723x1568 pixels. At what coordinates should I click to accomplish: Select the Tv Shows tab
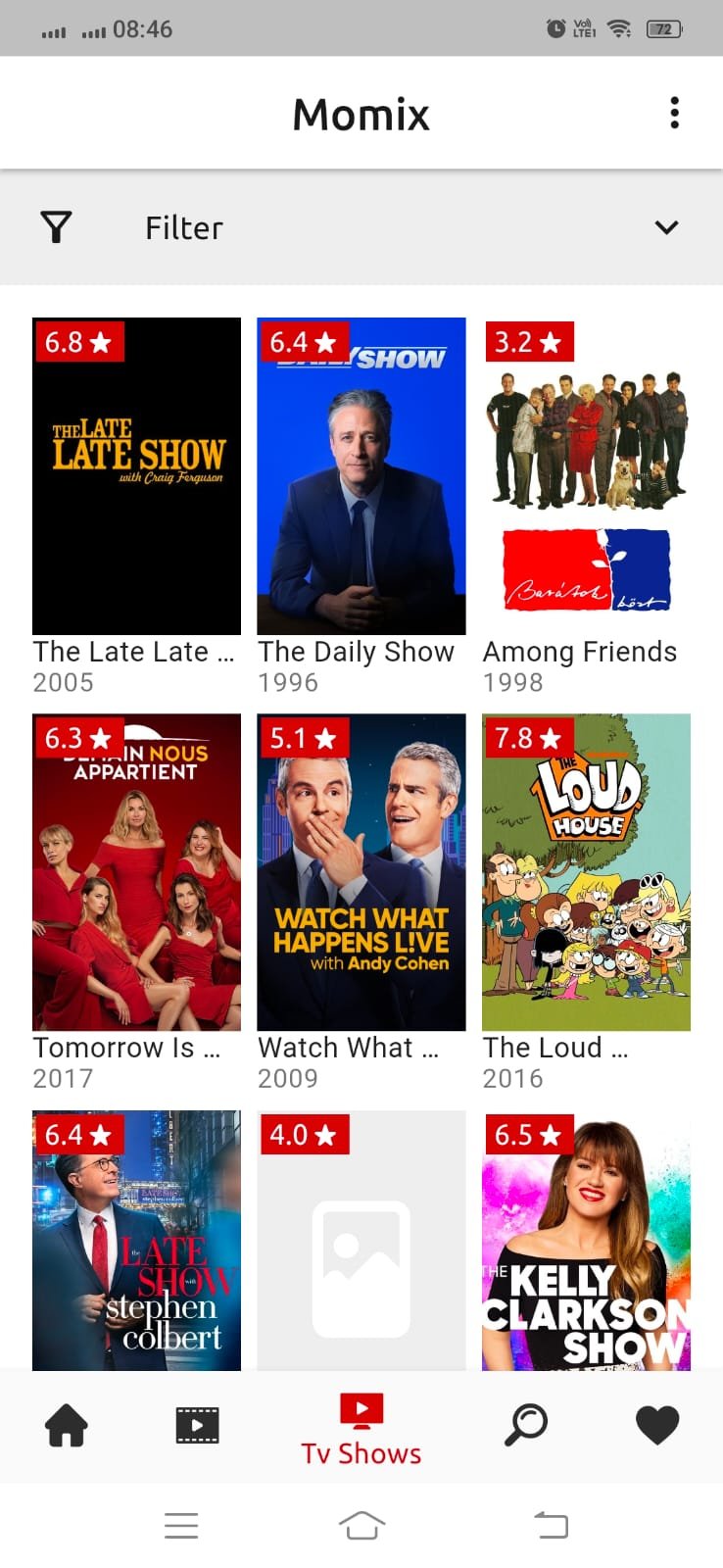361,1429
